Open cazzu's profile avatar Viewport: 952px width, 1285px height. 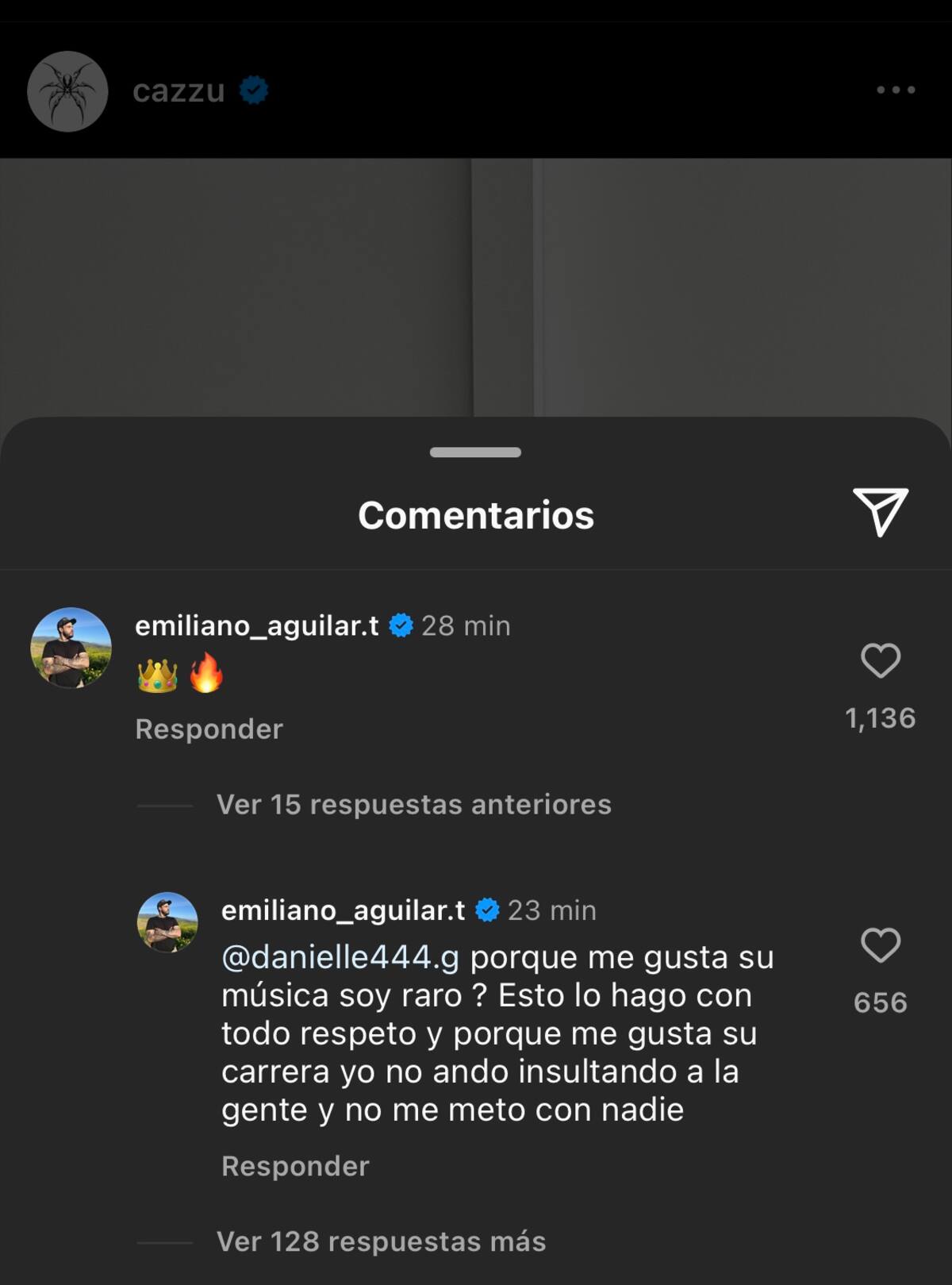click(x=67, y=91)
